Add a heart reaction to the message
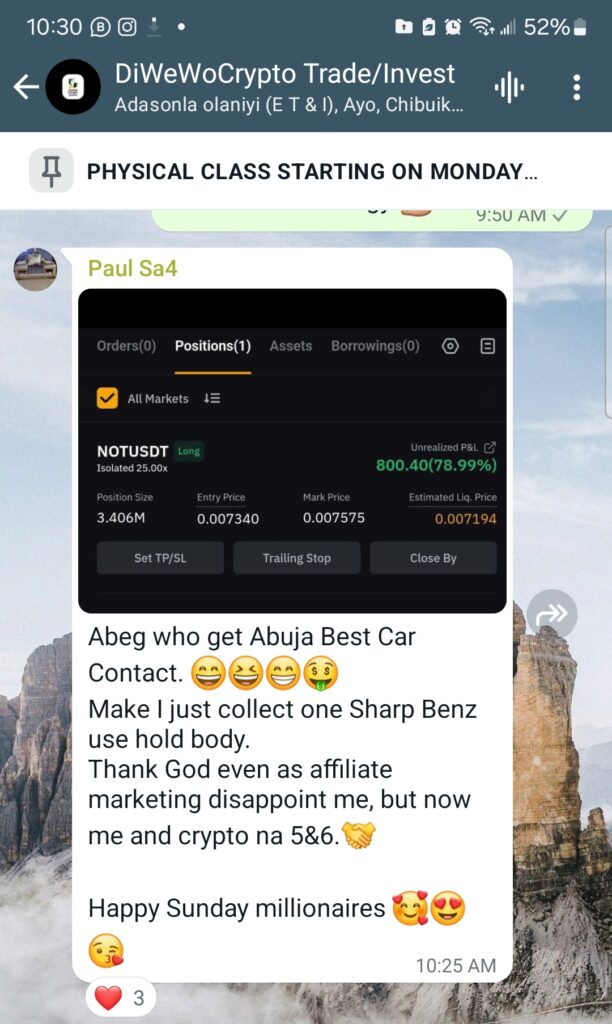Screen dimensions: 612x1024 pyautogui.click(x=120, y=997)
